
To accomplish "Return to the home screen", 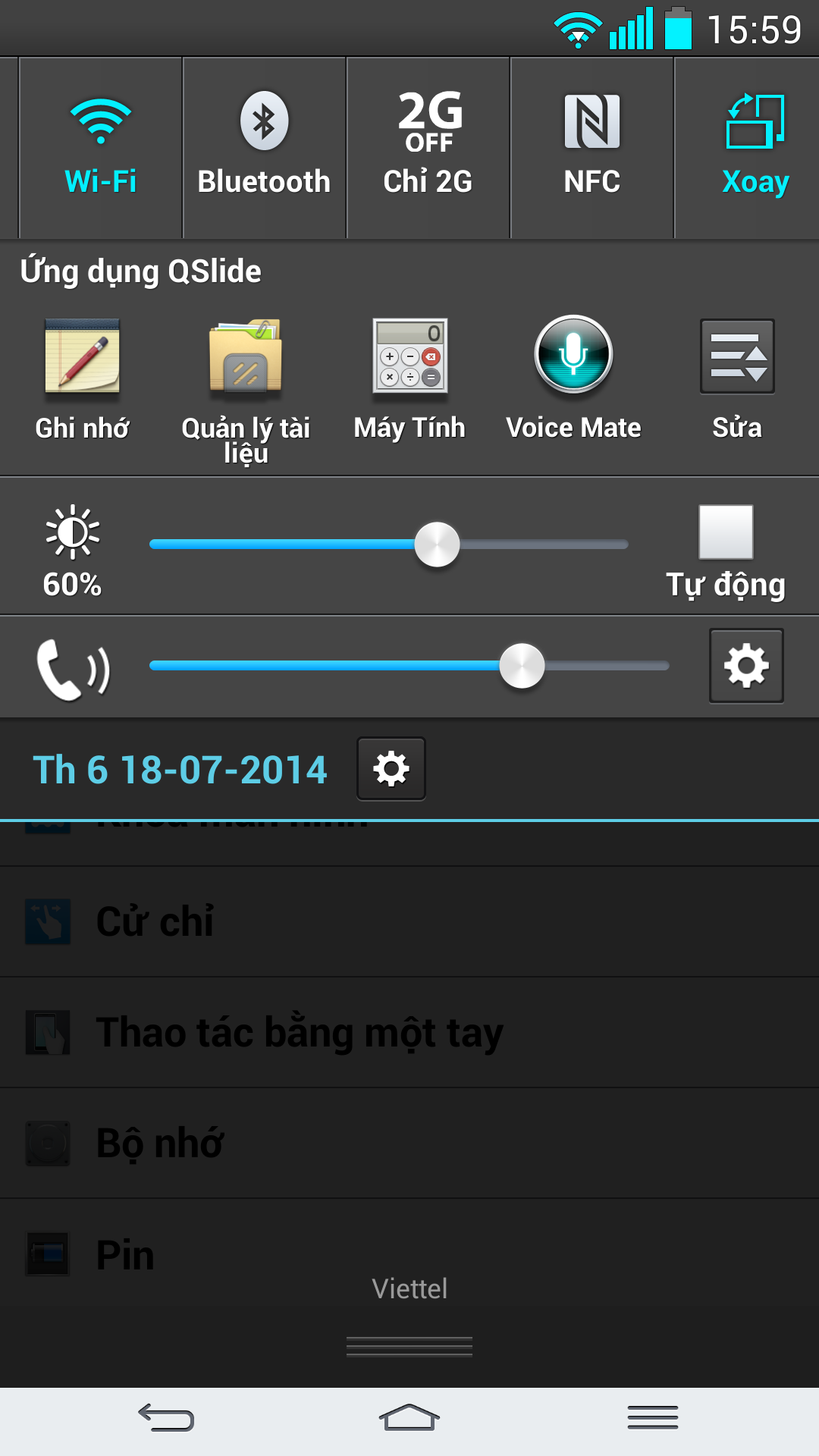I will [409, 1417].
